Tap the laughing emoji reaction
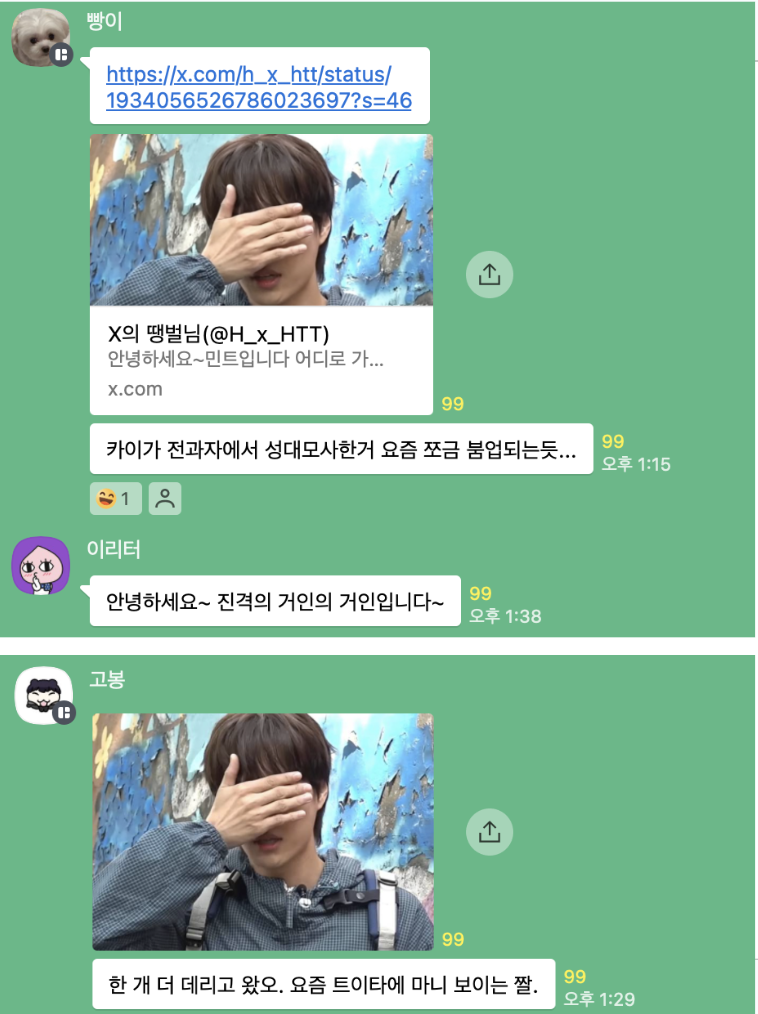The width and height of the screenshot is (758, 1014). pos(116,498)
